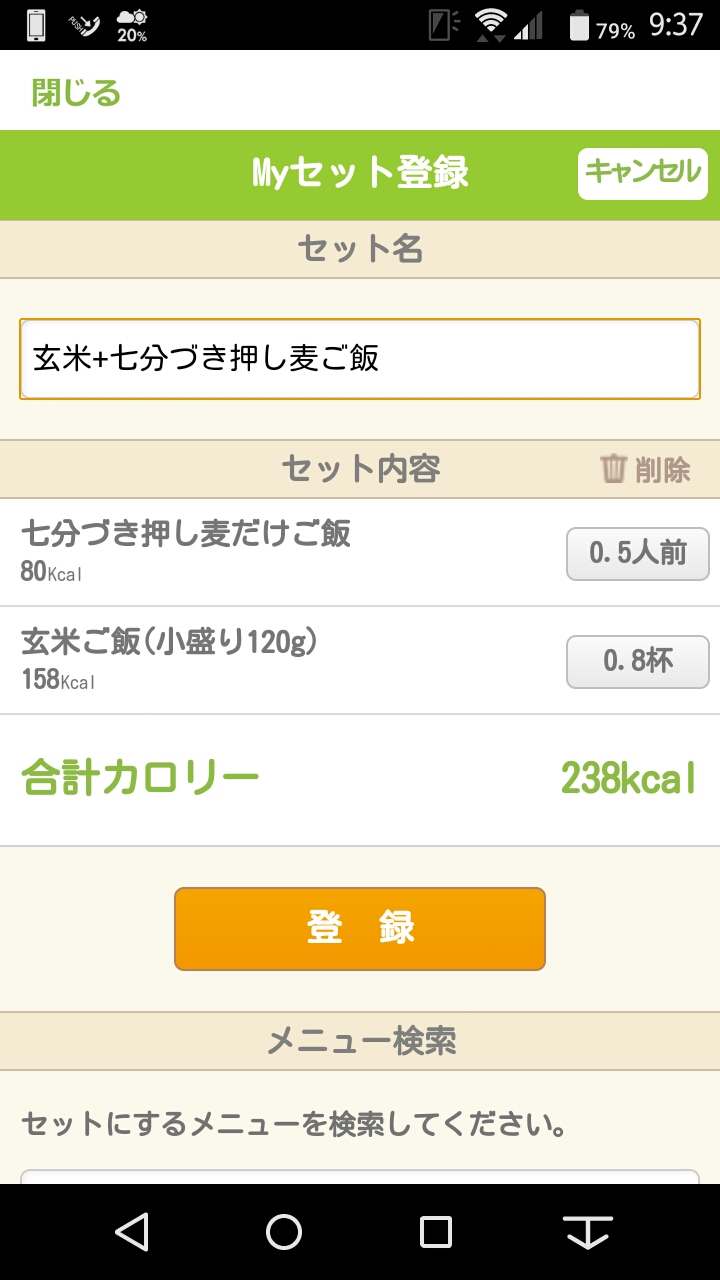The height and width of the screenshot is (1280, 720).
Task: Tap the orange 登録 button
Action: [360, 929]
